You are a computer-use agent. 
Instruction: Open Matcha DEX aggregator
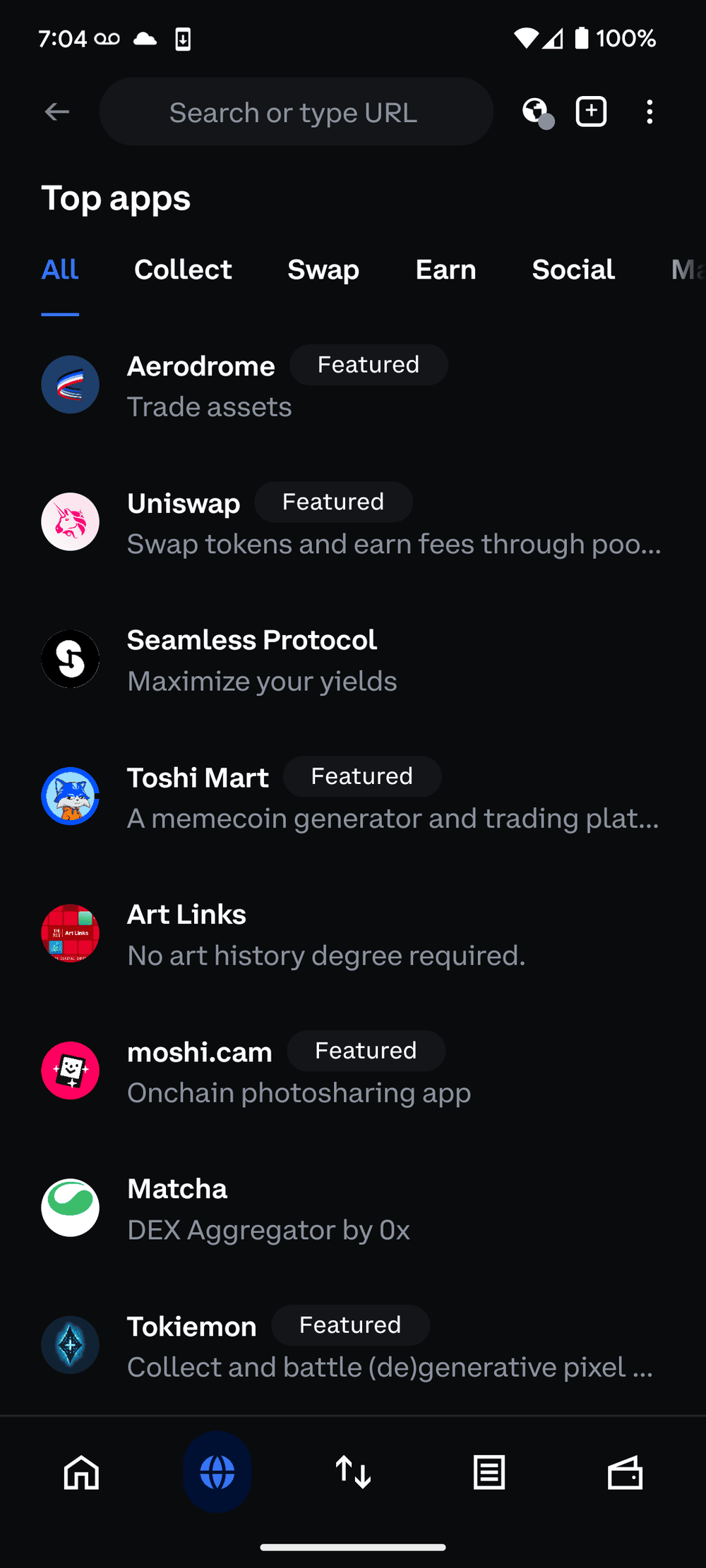pyautogui.click(x=176, y=1207)
